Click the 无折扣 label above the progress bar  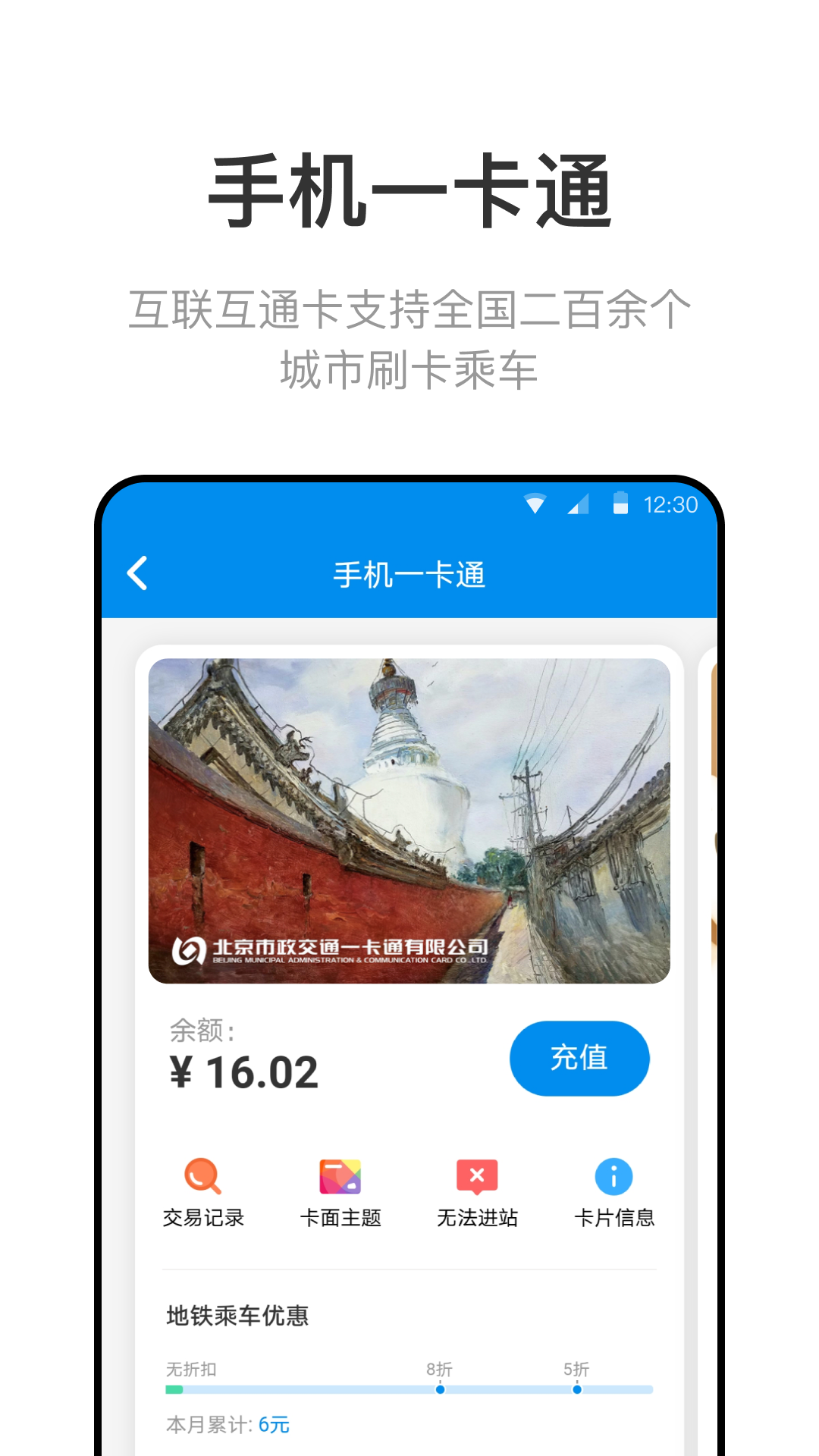pyautogui.click(x=190, y=1370)
